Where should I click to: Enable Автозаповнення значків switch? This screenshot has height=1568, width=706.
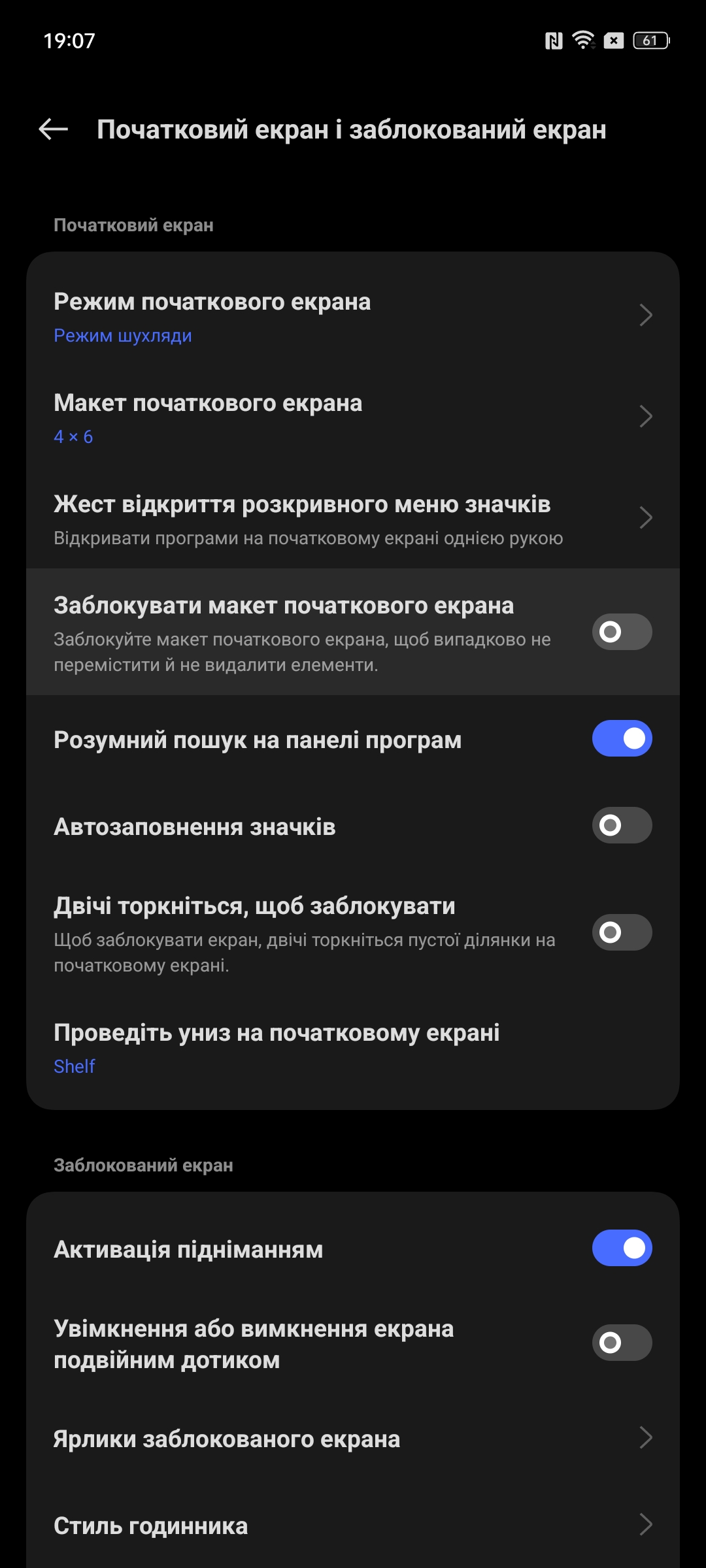[621, 825]
